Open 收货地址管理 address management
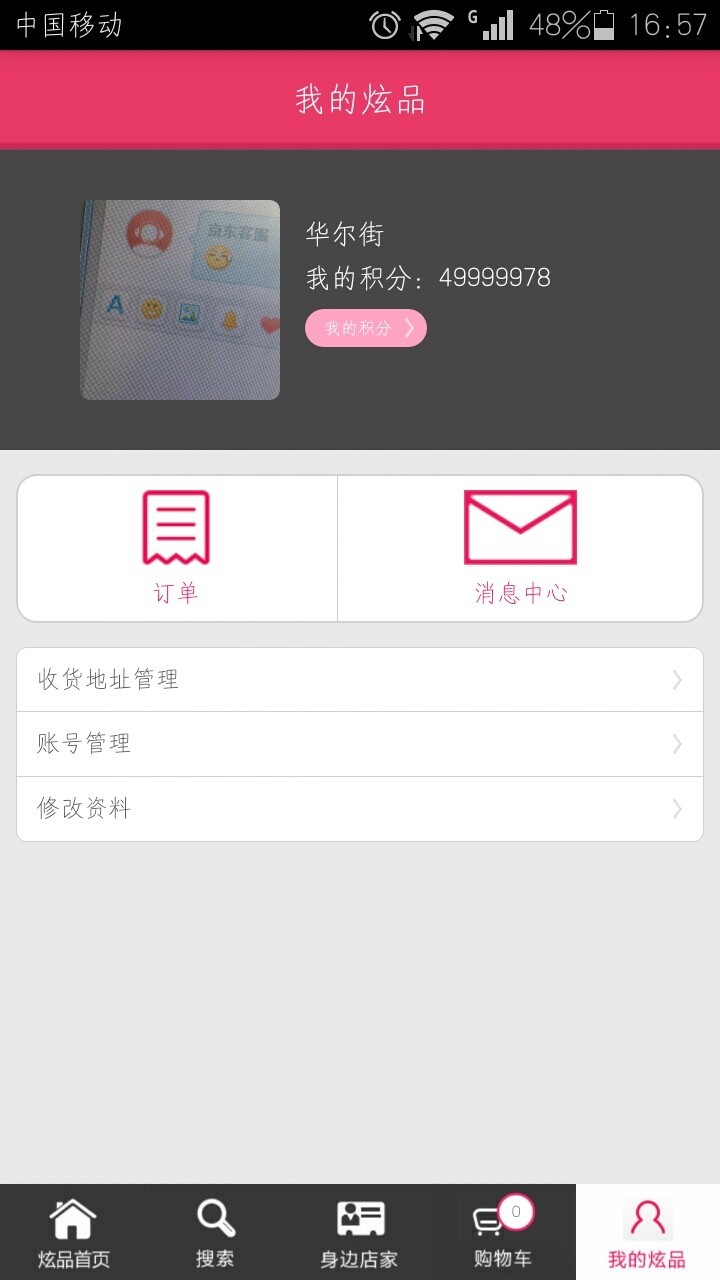720x1280 pixels. pyautogui.click(x=360, y=680)
